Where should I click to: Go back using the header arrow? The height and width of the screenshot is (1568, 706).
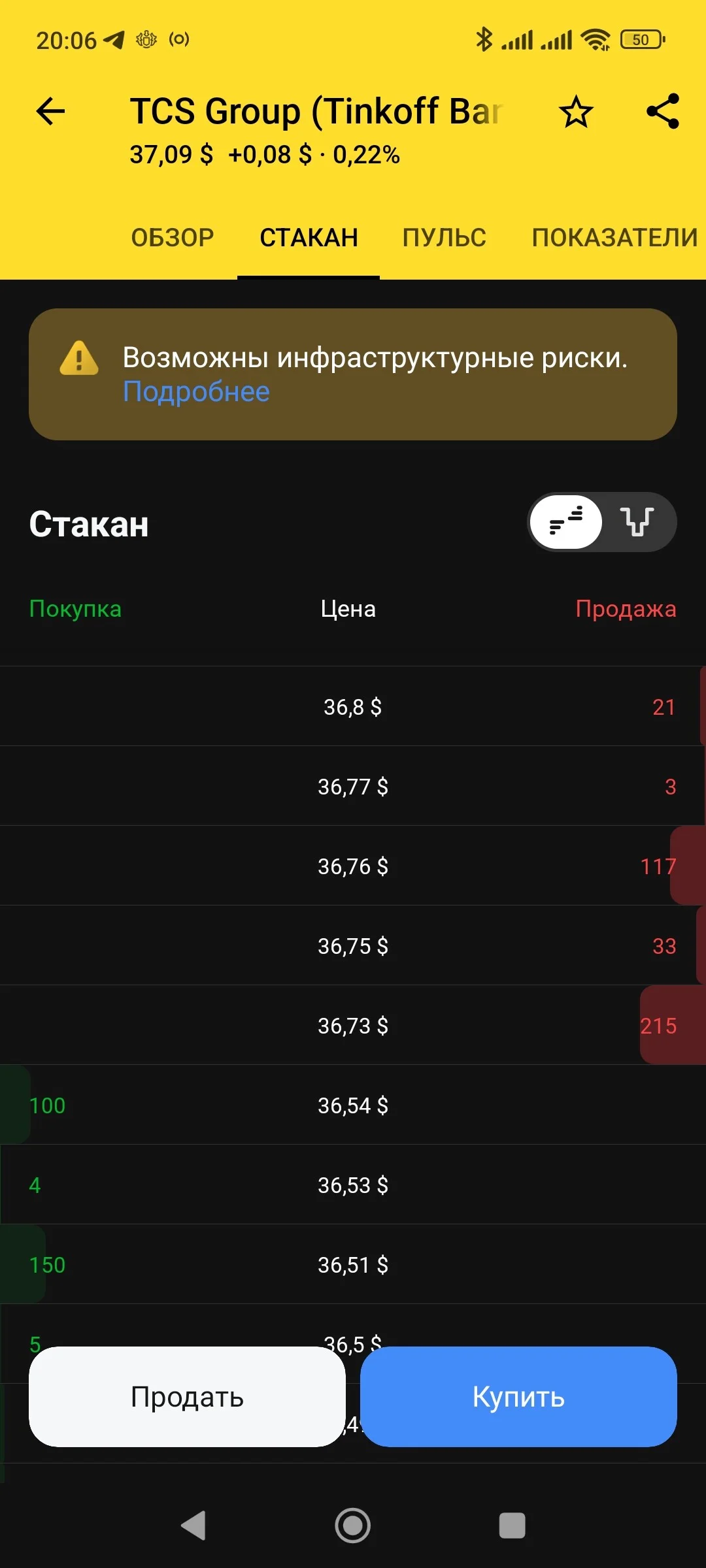click(50, 111)
